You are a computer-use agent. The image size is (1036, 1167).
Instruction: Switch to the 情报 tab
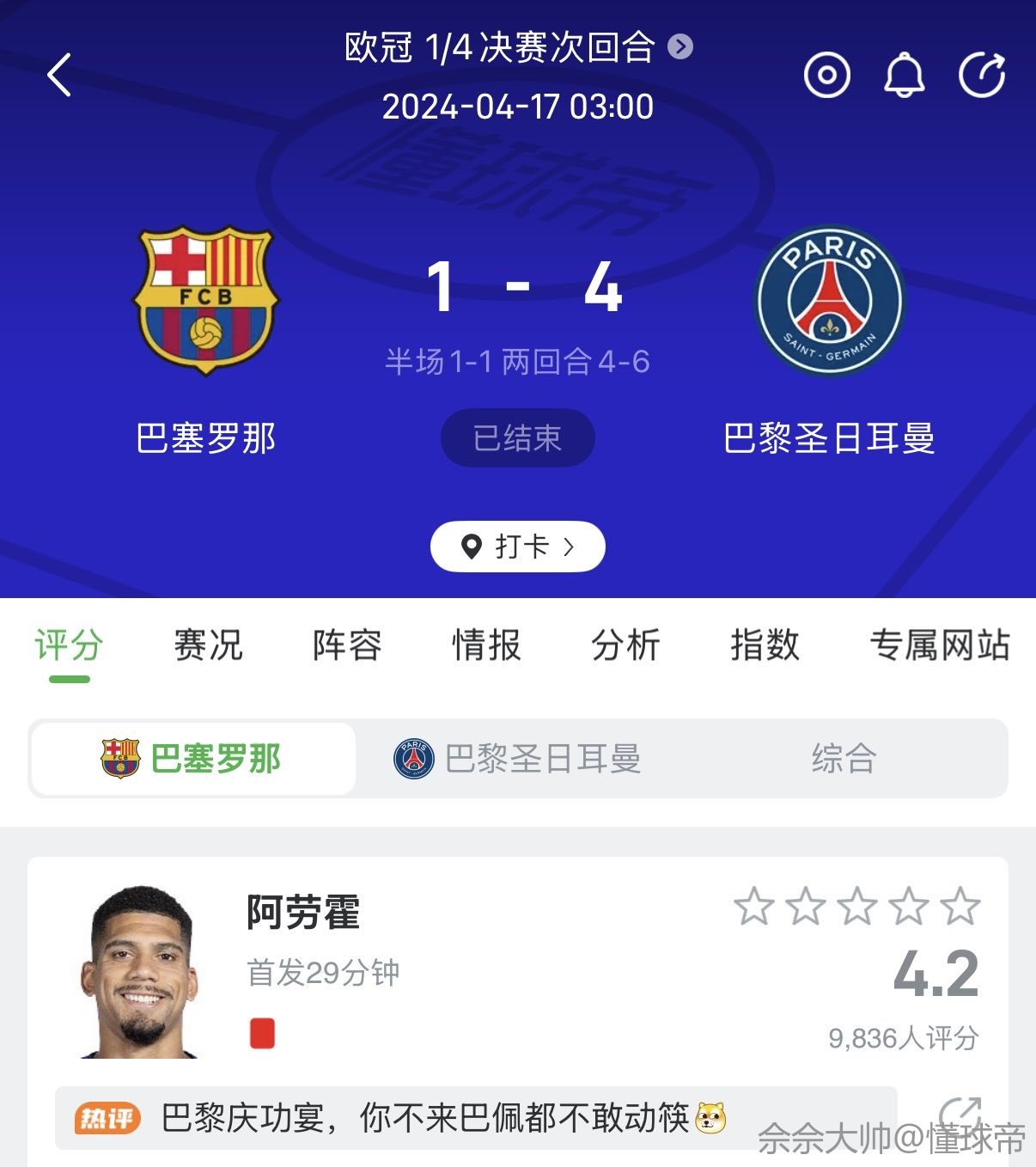486,645
